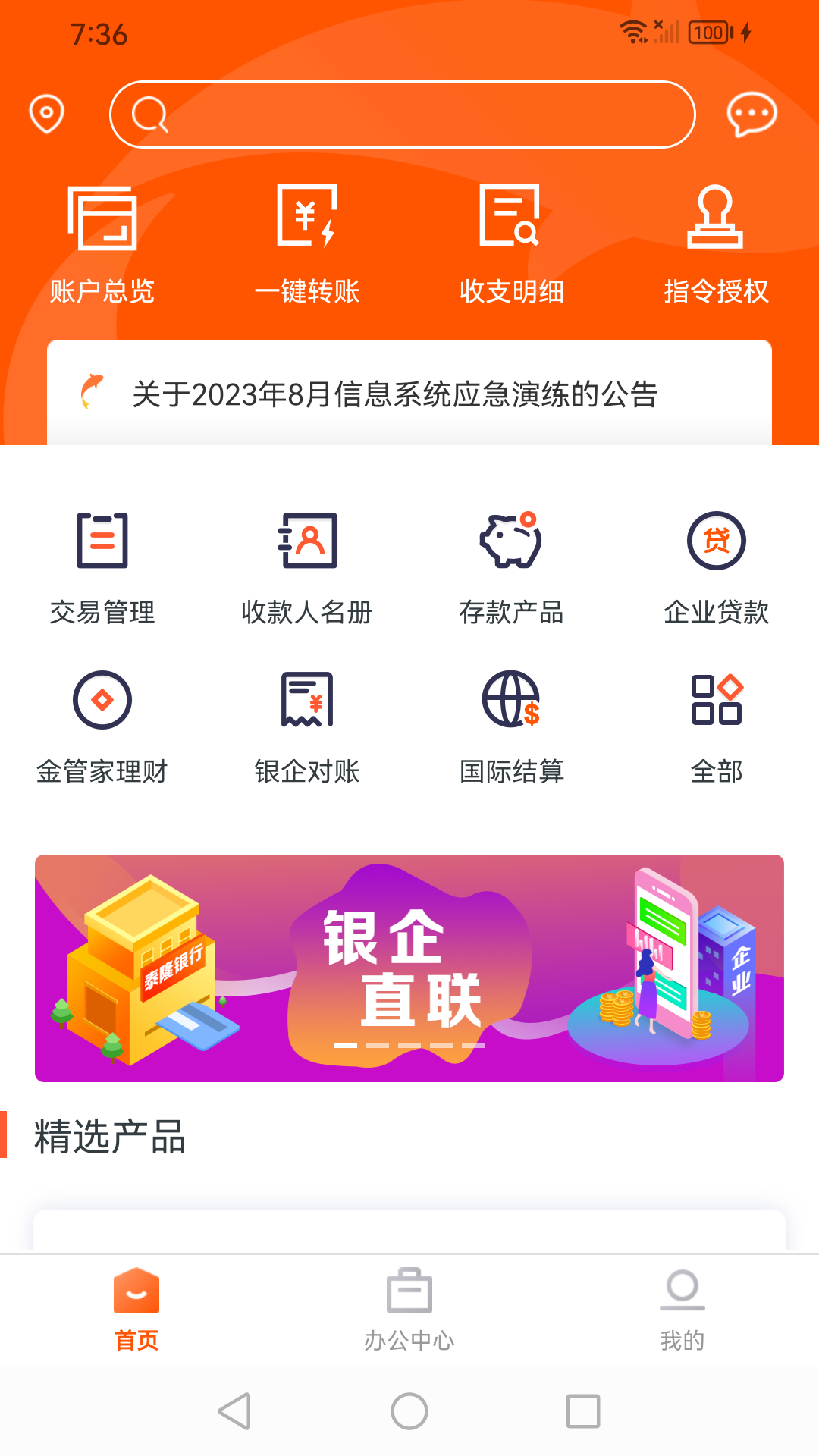Tap the location pin icon
The width and height of the screenshot is (819, 1456).
(x=46, y=115)
